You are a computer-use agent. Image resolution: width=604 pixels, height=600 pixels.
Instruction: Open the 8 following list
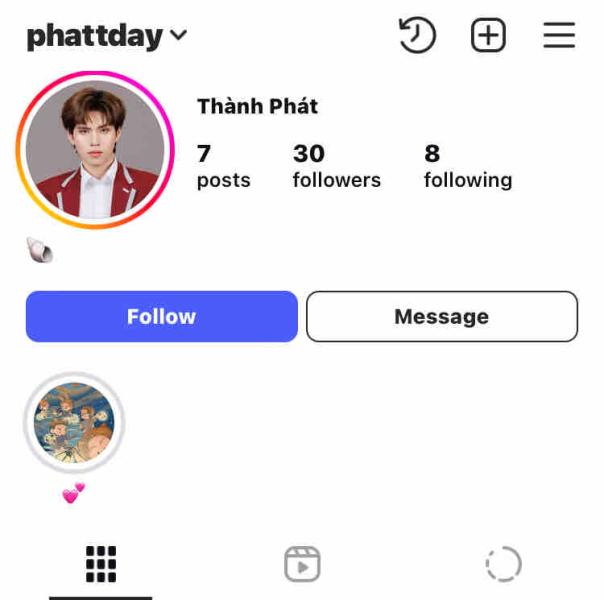point(467,166)
